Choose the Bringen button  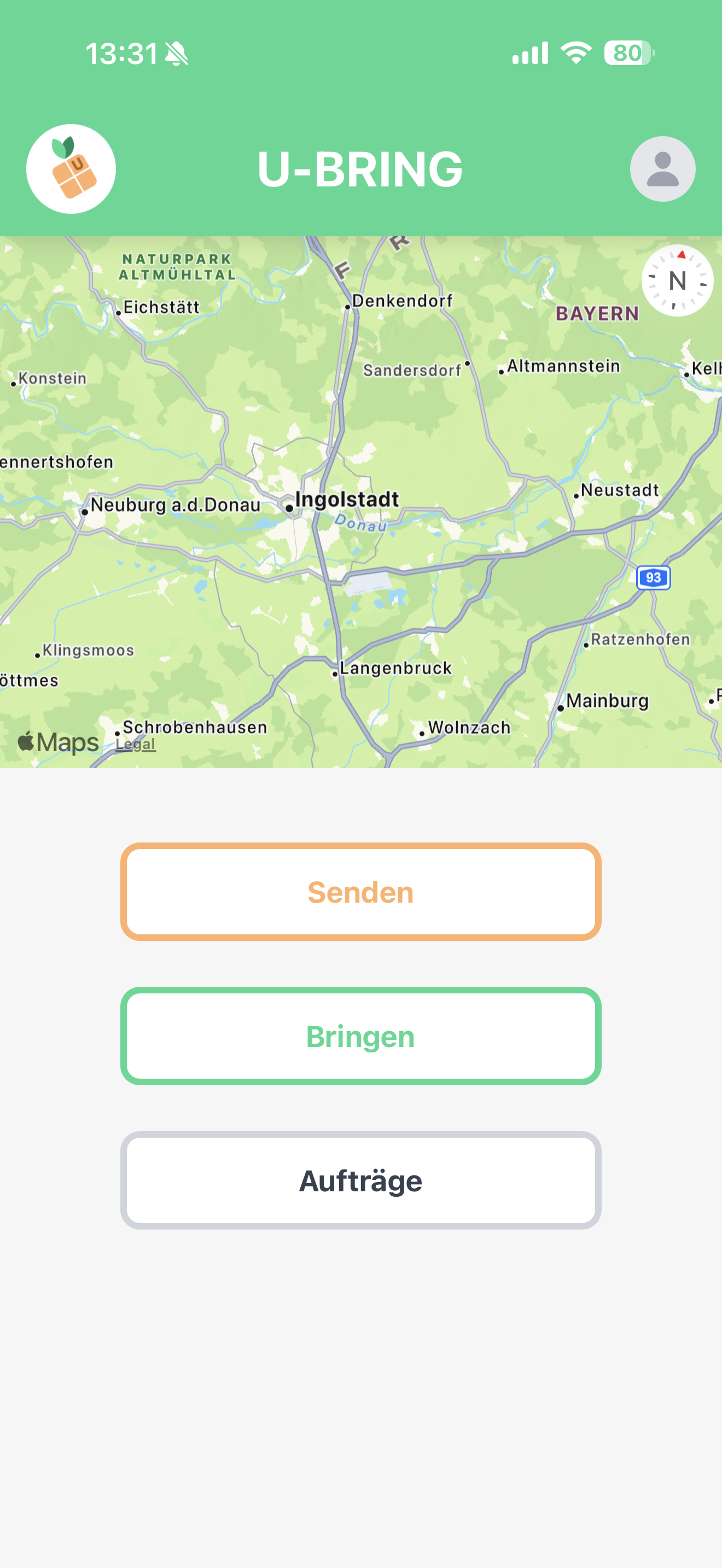click(x=360, y=1036)
